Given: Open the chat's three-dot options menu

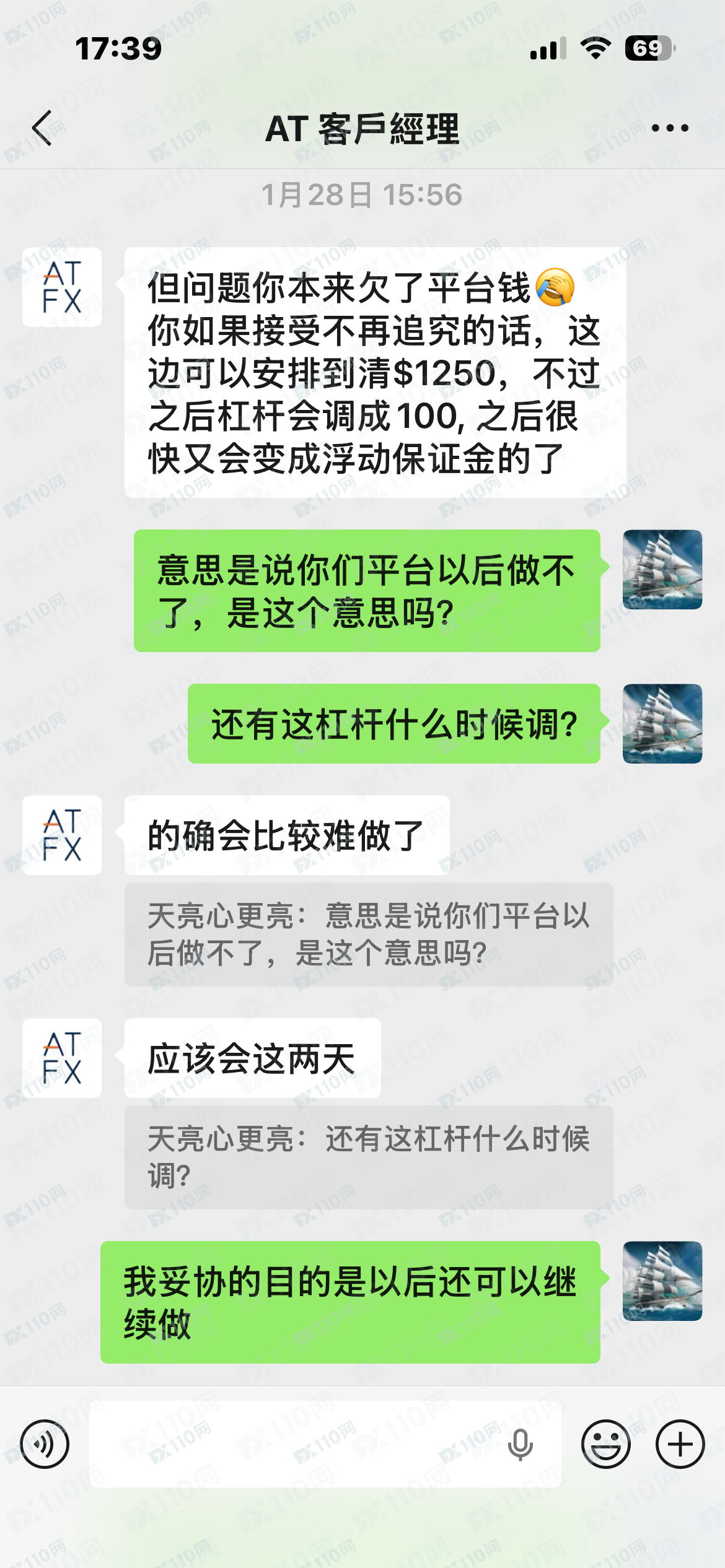Looking at the screenshot, I should pos(670,128).
